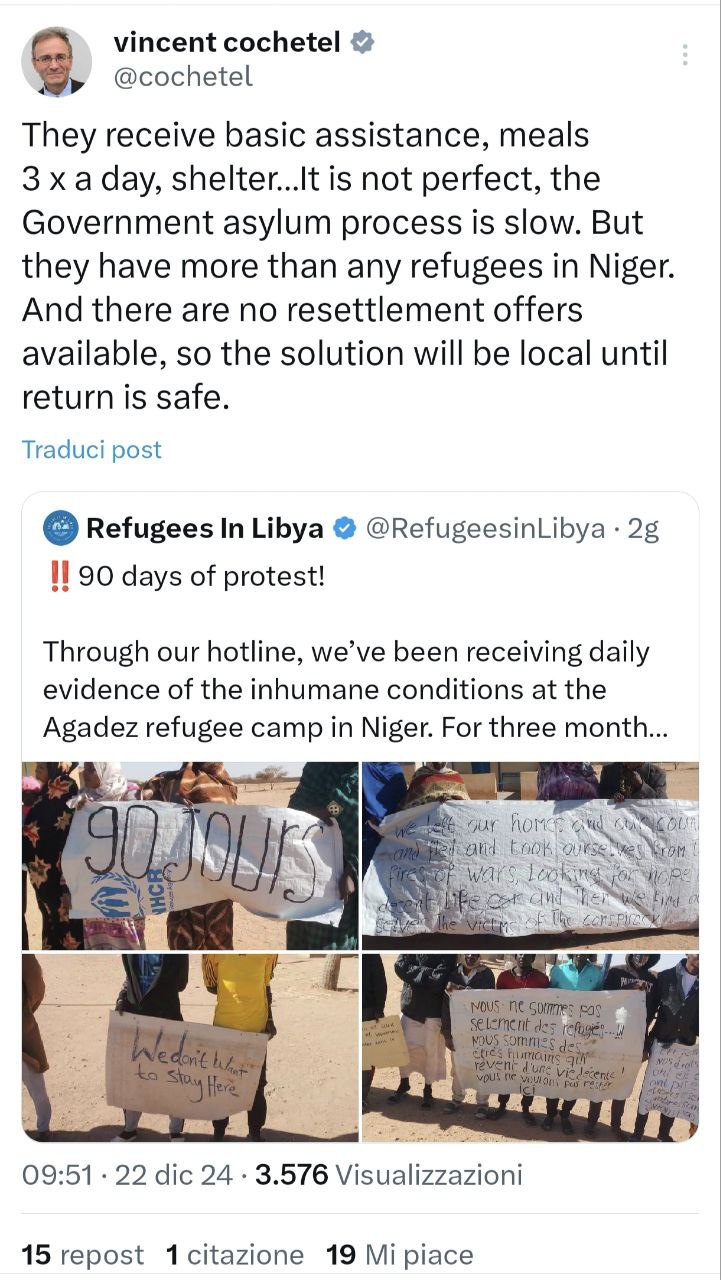Show the list of 15 reposts
721x1280 pixels.
click(x=83, y=1255)
